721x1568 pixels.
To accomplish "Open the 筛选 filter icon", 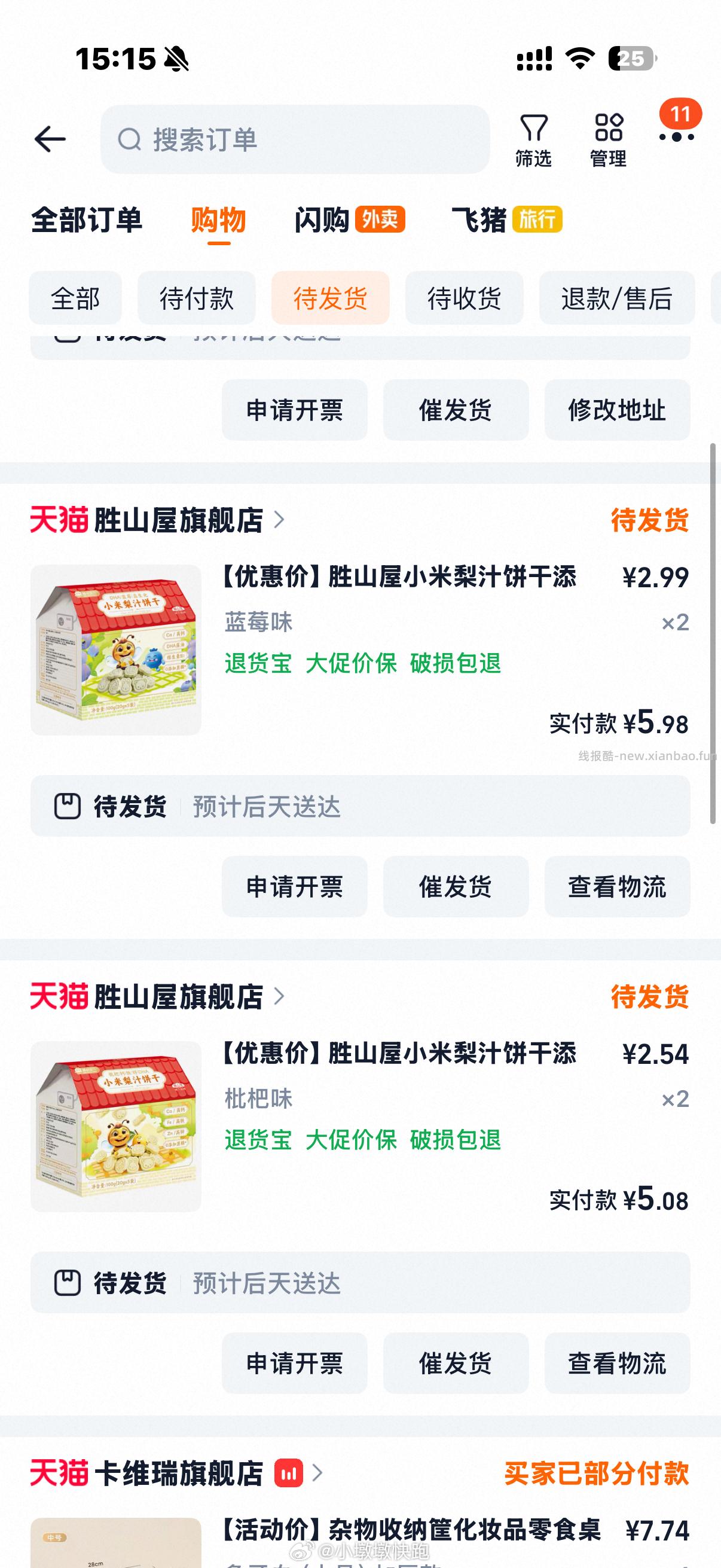I will tap(534, 135).
